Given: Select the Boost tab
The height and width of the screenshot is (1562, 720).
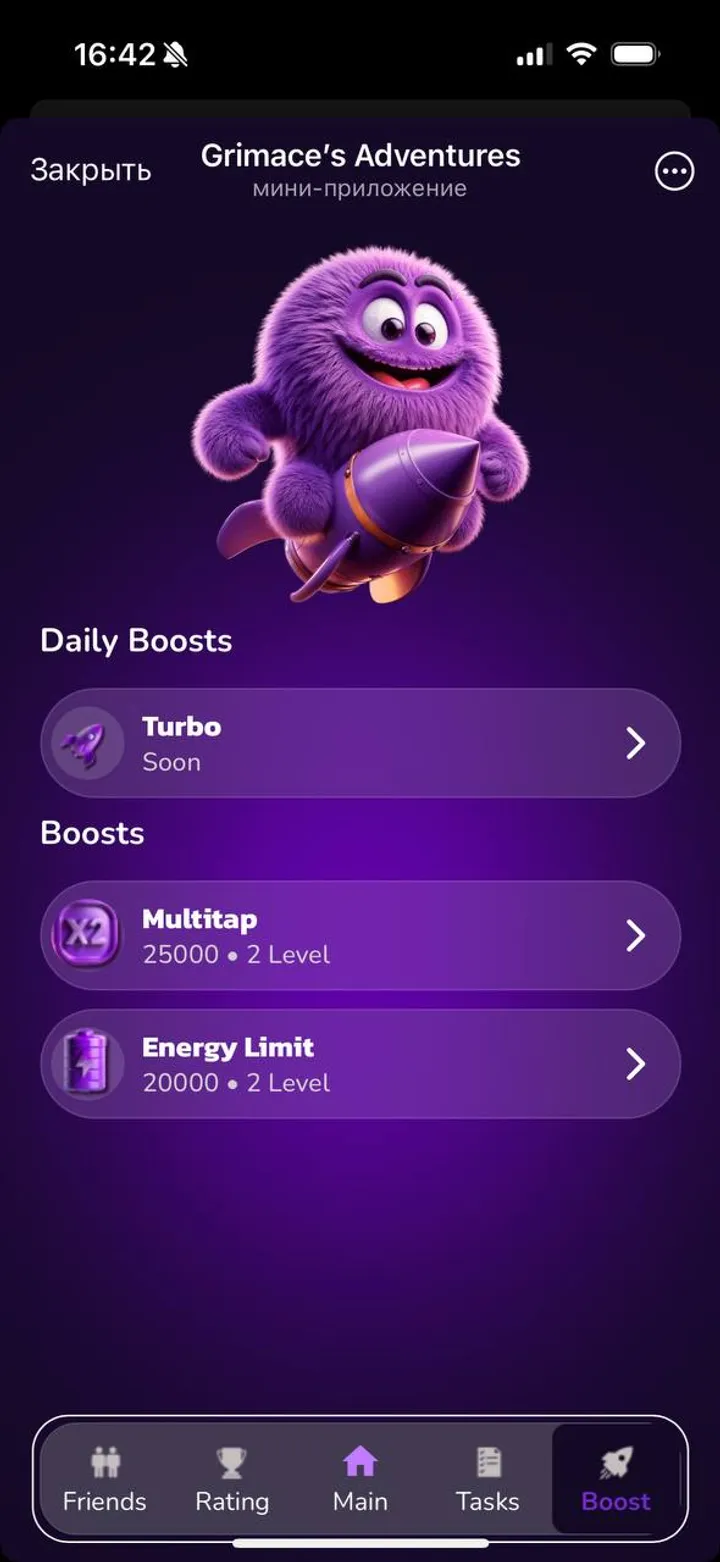Looking at the screenshot, I should [x=615, y=1479].
